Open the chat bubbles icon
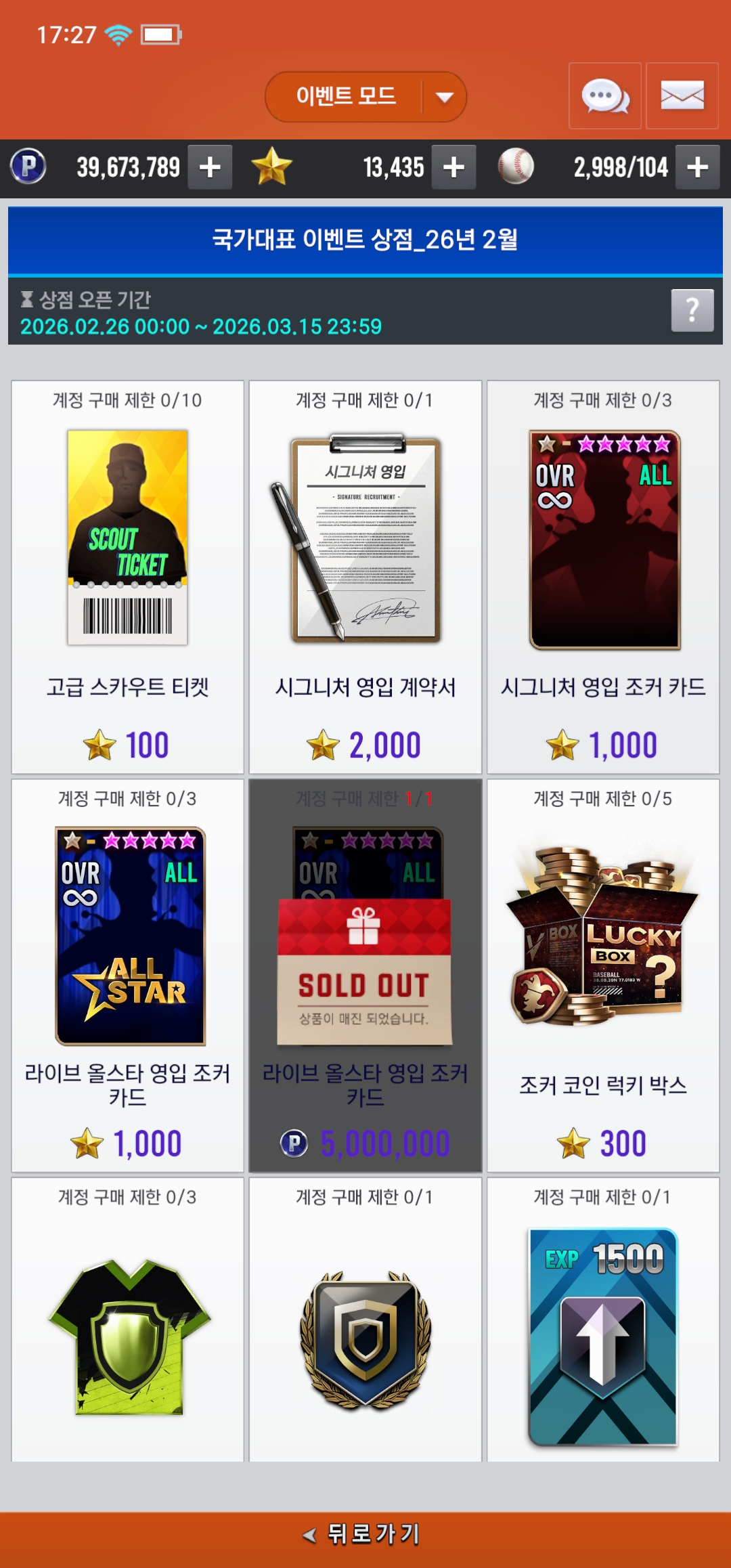This screenshot has height=1568, width=731. [x=604, y=96]
